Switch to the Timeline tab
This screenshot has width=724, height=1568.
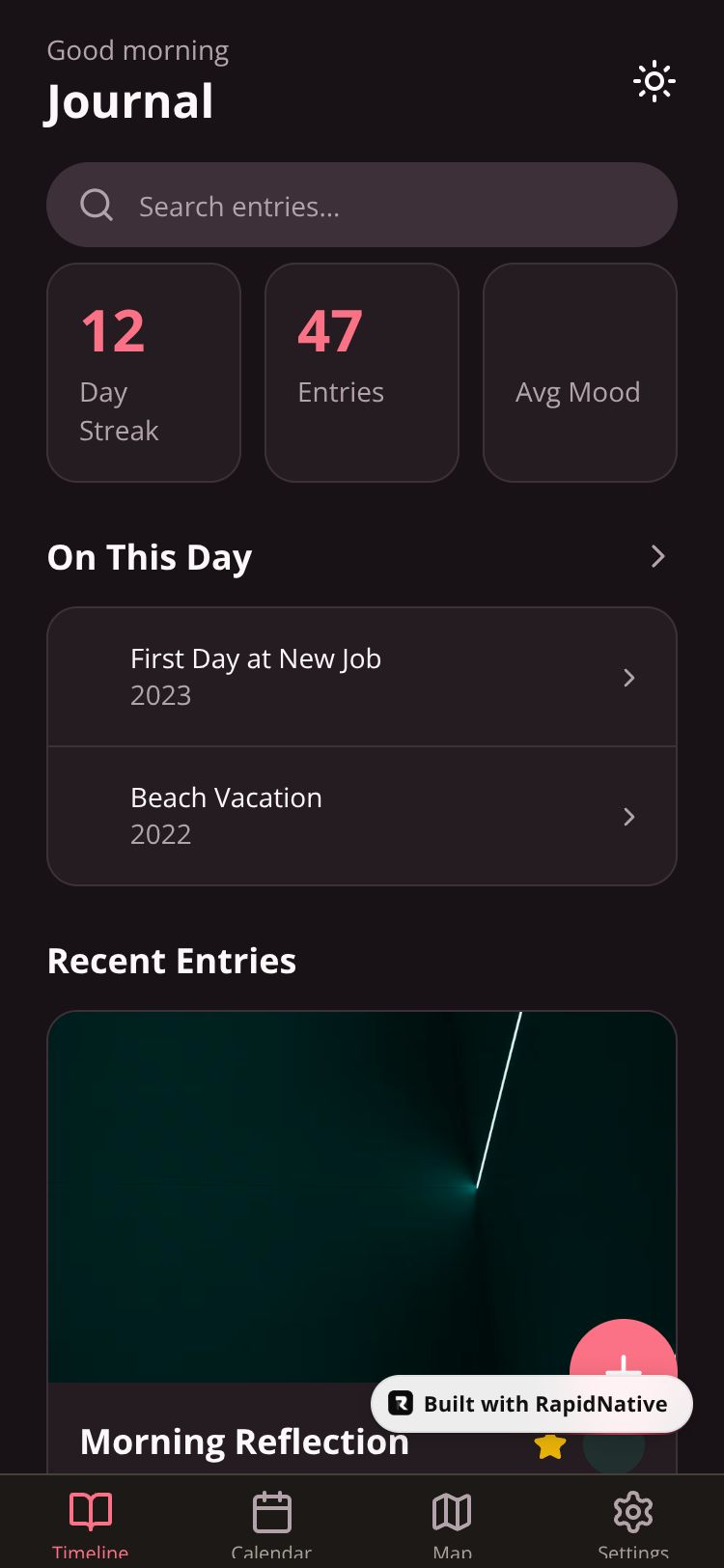pos(91,1523)
